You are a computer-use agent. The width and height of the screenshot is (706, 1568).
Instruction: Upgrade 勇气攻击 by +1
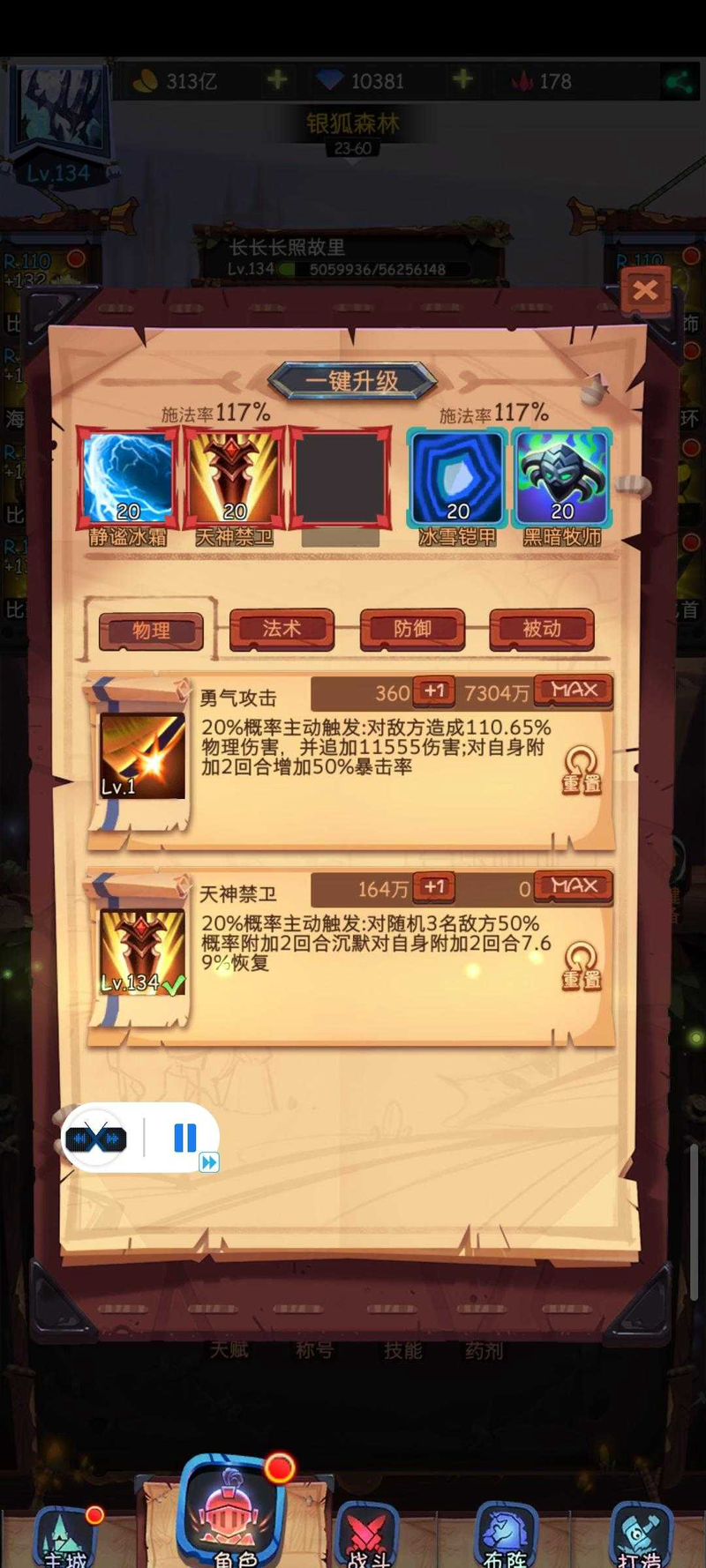(x=434, y=691)
